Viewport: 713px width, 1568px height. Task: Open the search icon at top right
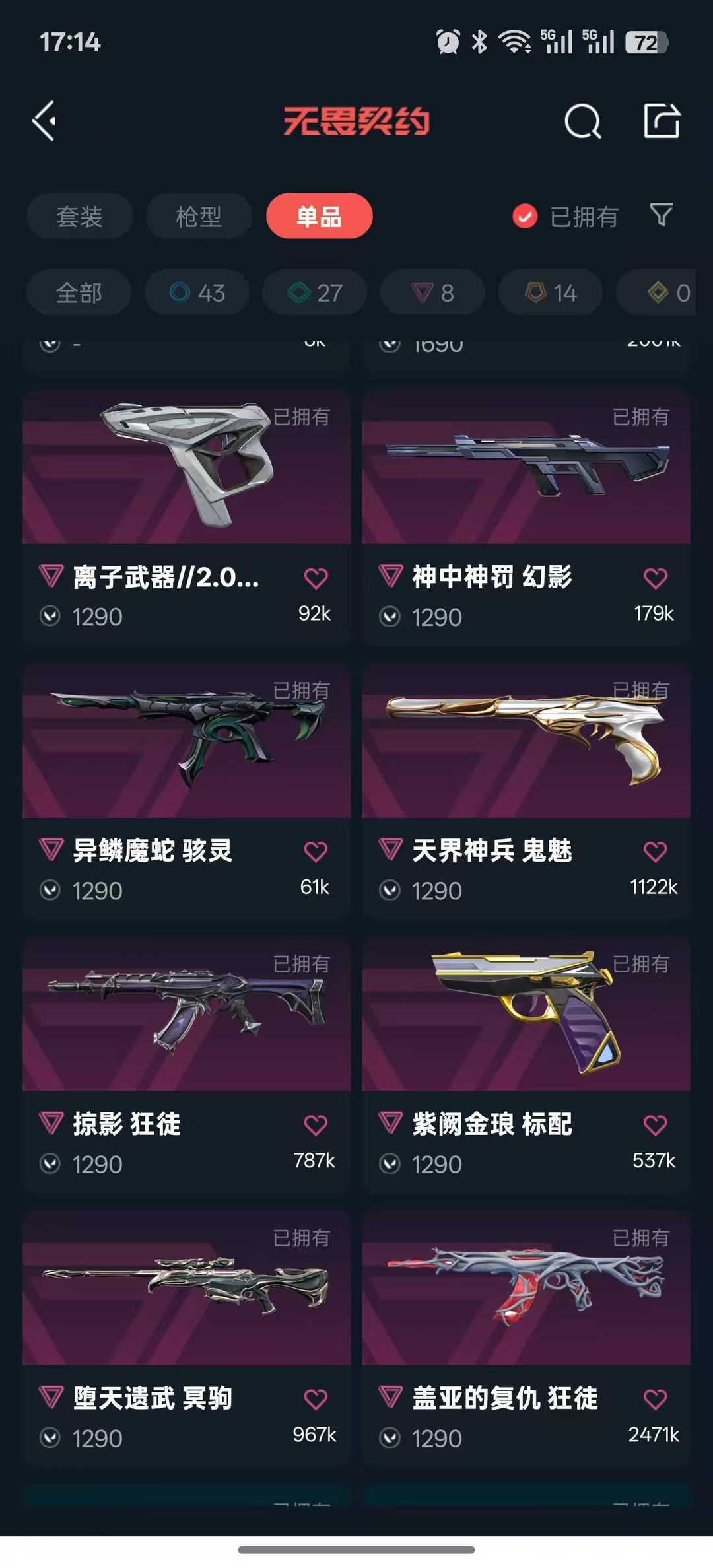coord(581,121)
